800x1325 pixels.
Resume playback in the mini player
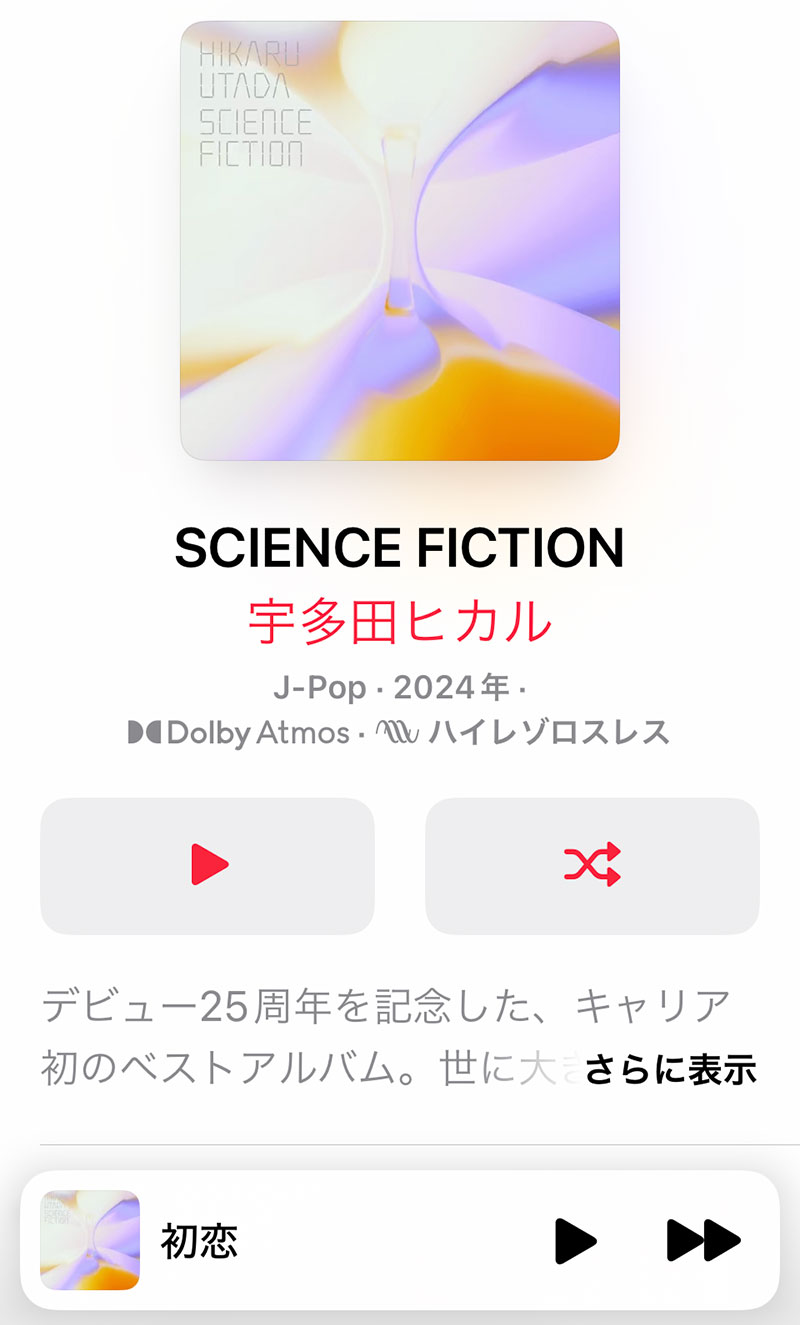click(x=575, y=1241)
